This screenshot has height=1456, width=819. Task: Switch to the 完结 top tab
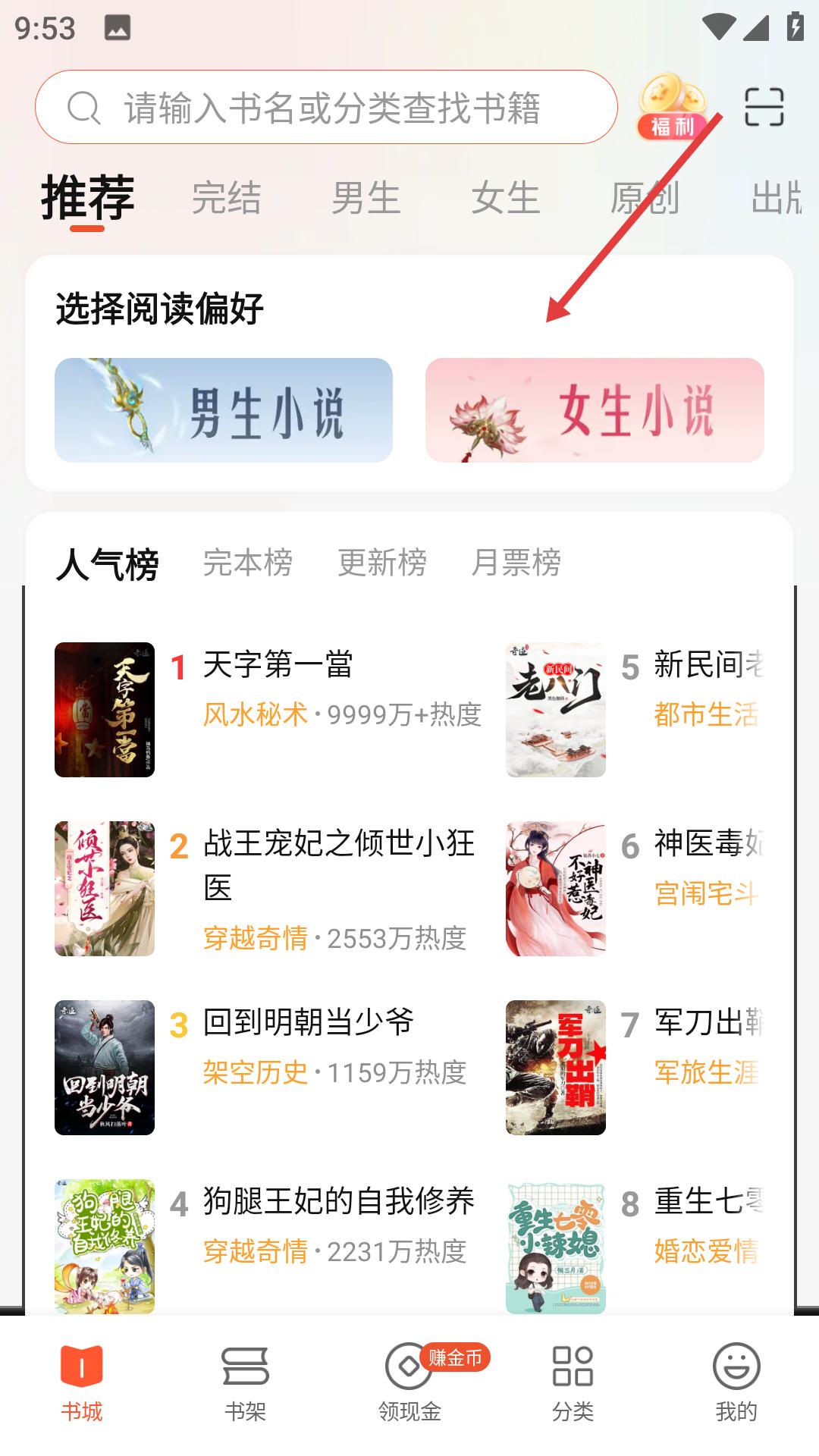click(x=226, y=199)
